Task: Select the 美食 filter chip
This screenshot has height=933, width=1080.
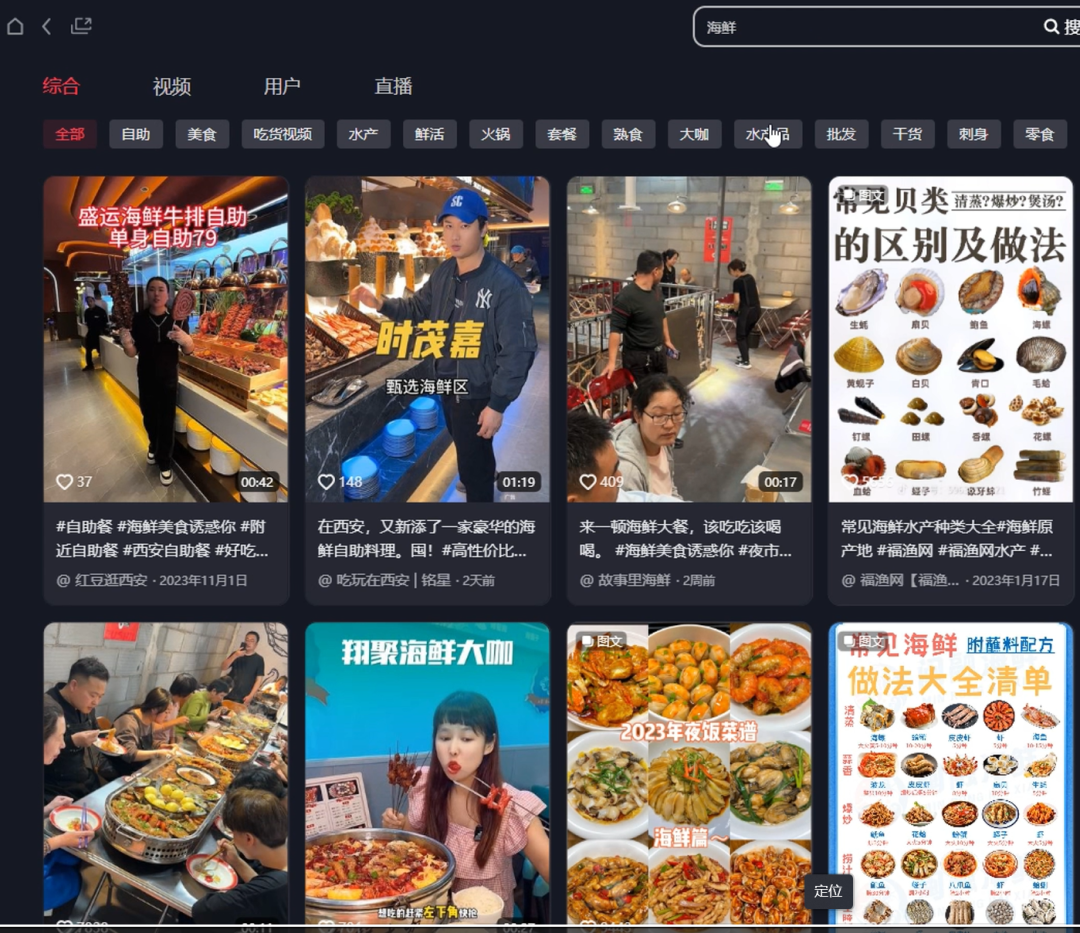Action: (x=202, y=134)
